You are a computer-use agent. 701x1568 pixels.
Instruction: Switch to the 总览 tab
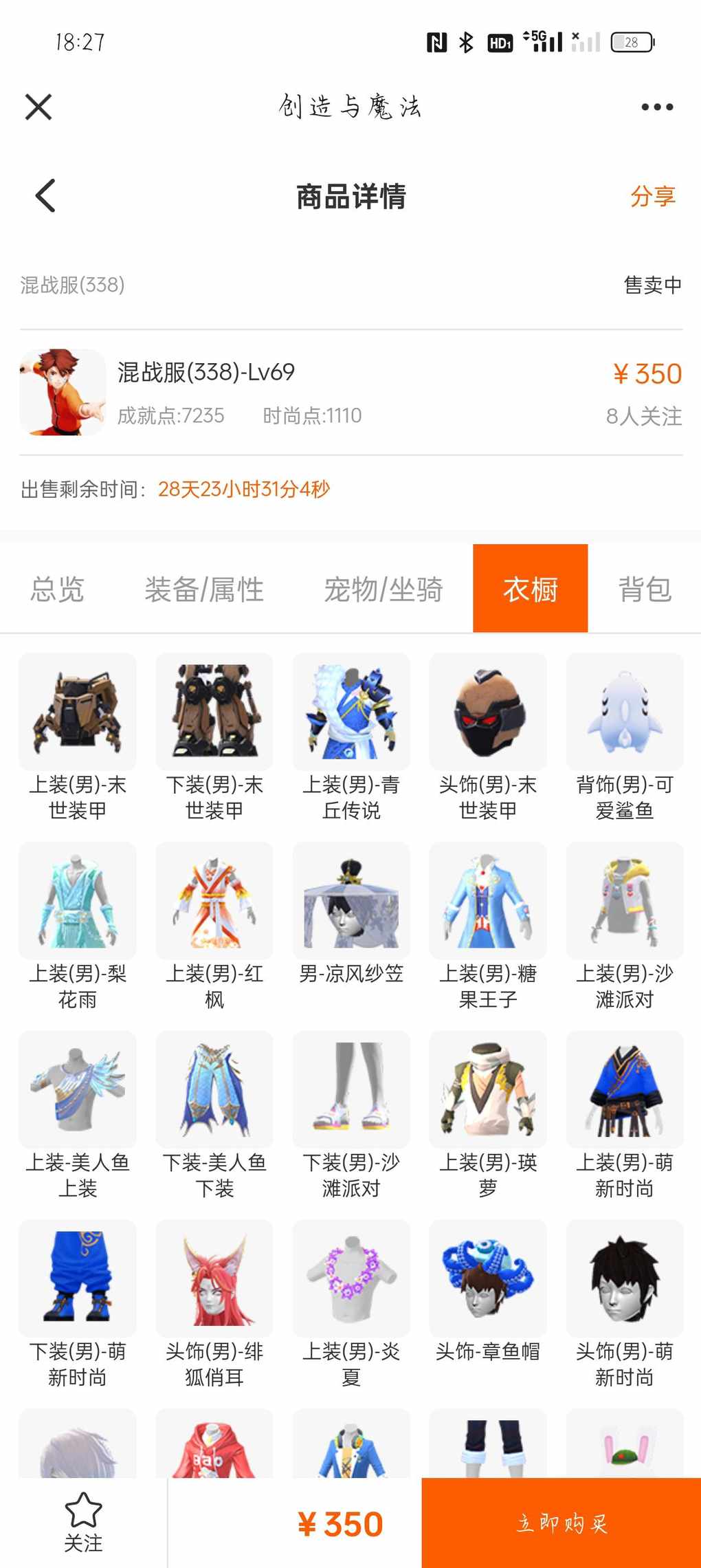(57, 589)
